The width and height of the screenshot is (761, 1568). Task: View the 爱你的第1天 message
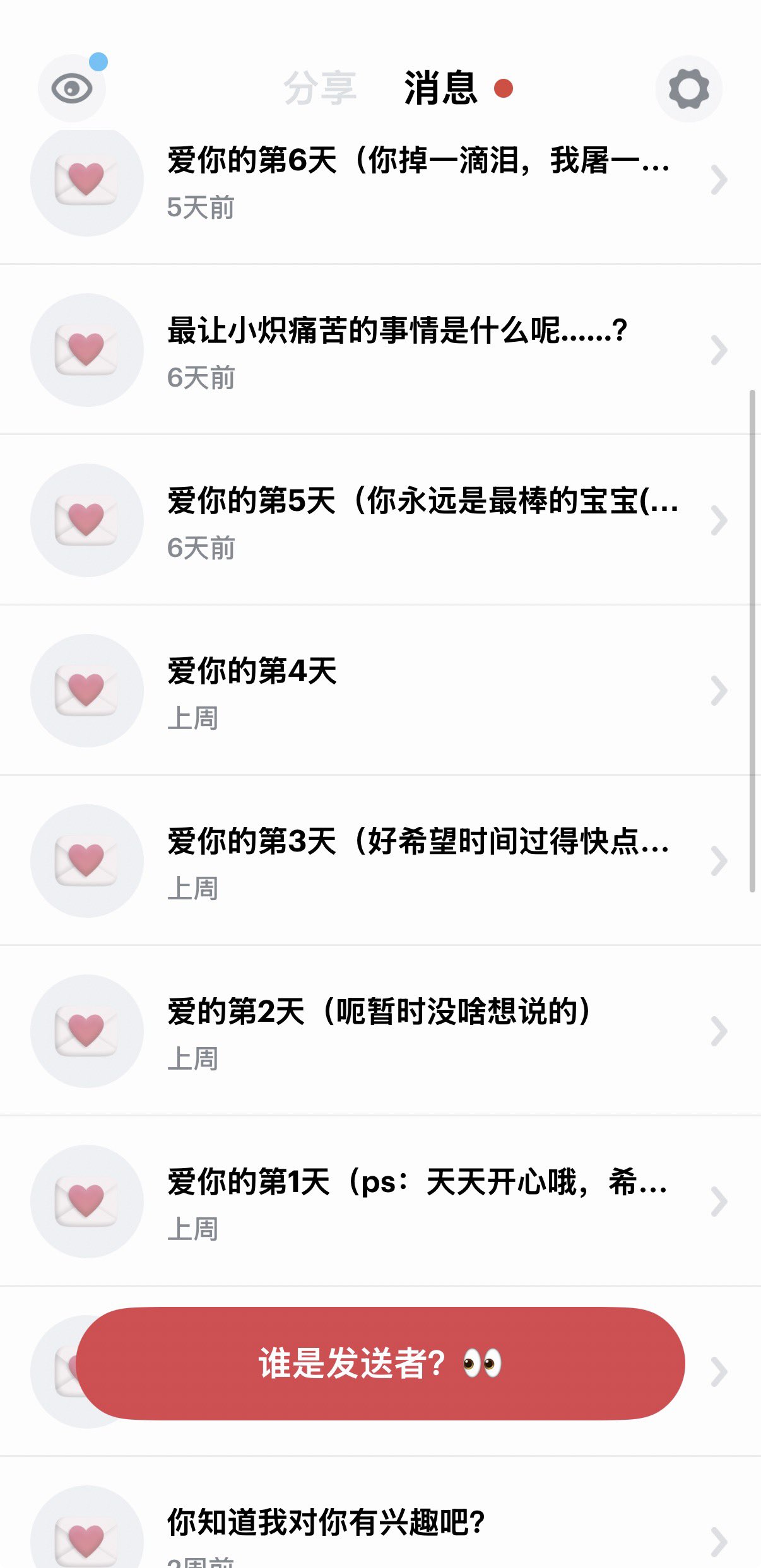(416, 1202)
